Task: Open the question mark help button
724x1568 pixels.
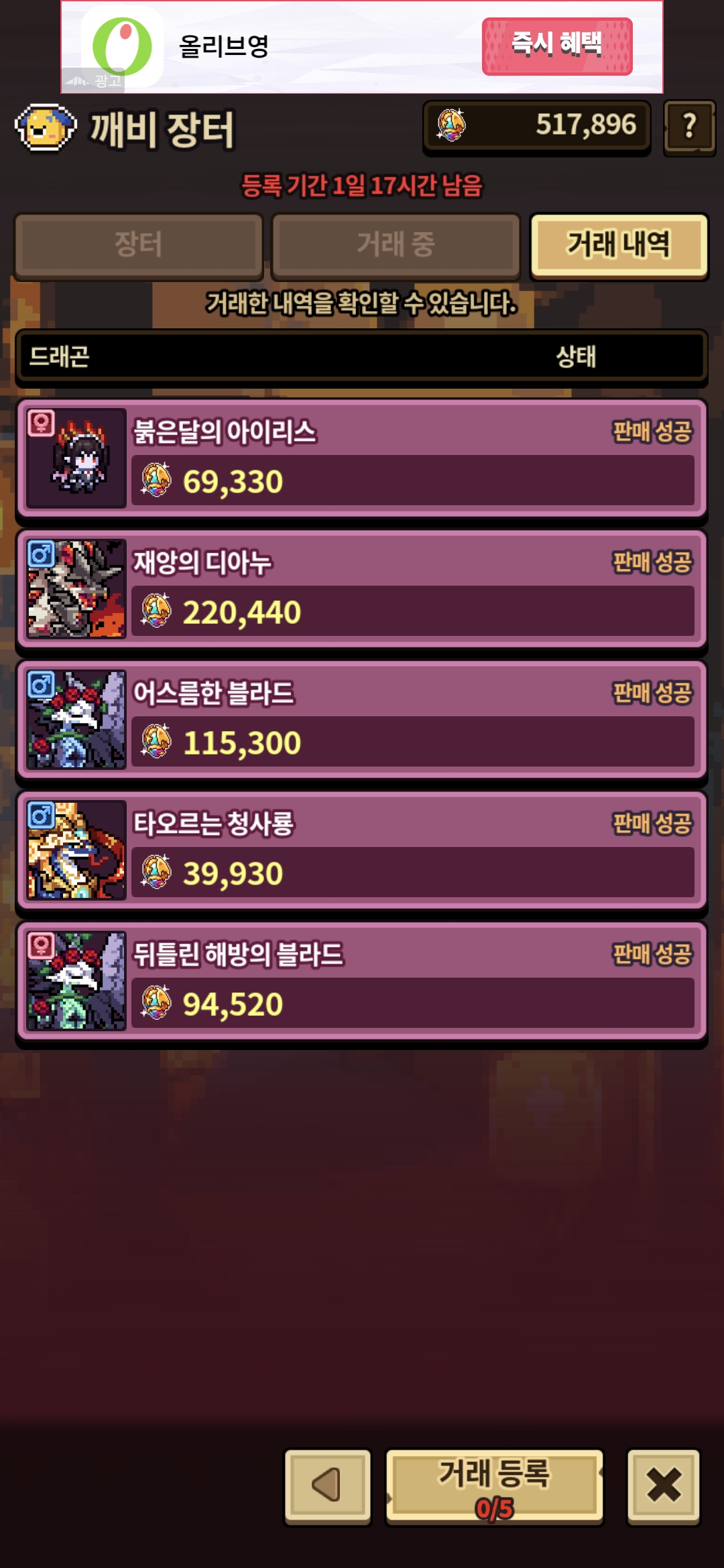Action: pyautogui.click(x=689, y=127)
